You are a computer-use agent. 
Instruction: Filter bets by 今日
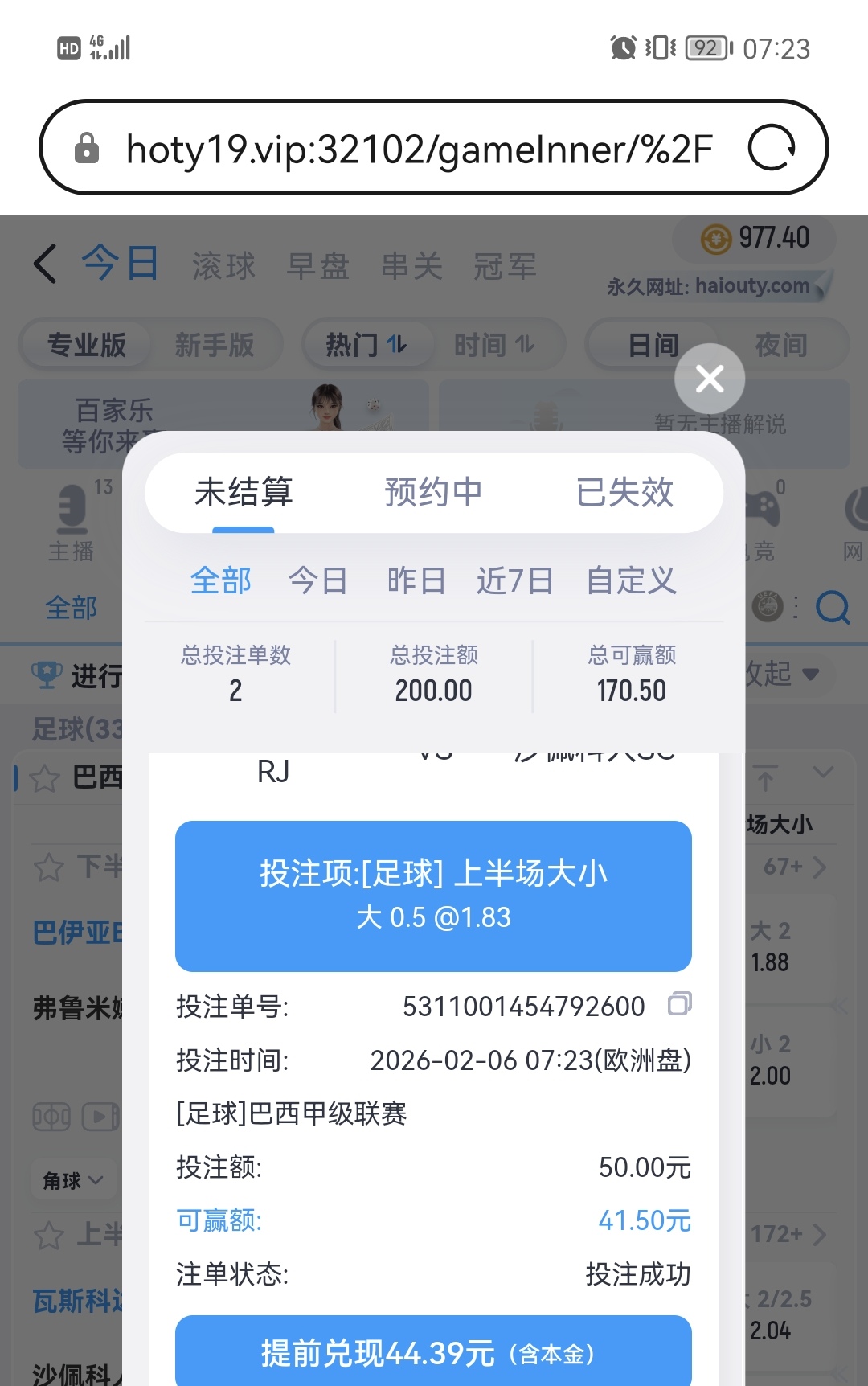(318, 580)
